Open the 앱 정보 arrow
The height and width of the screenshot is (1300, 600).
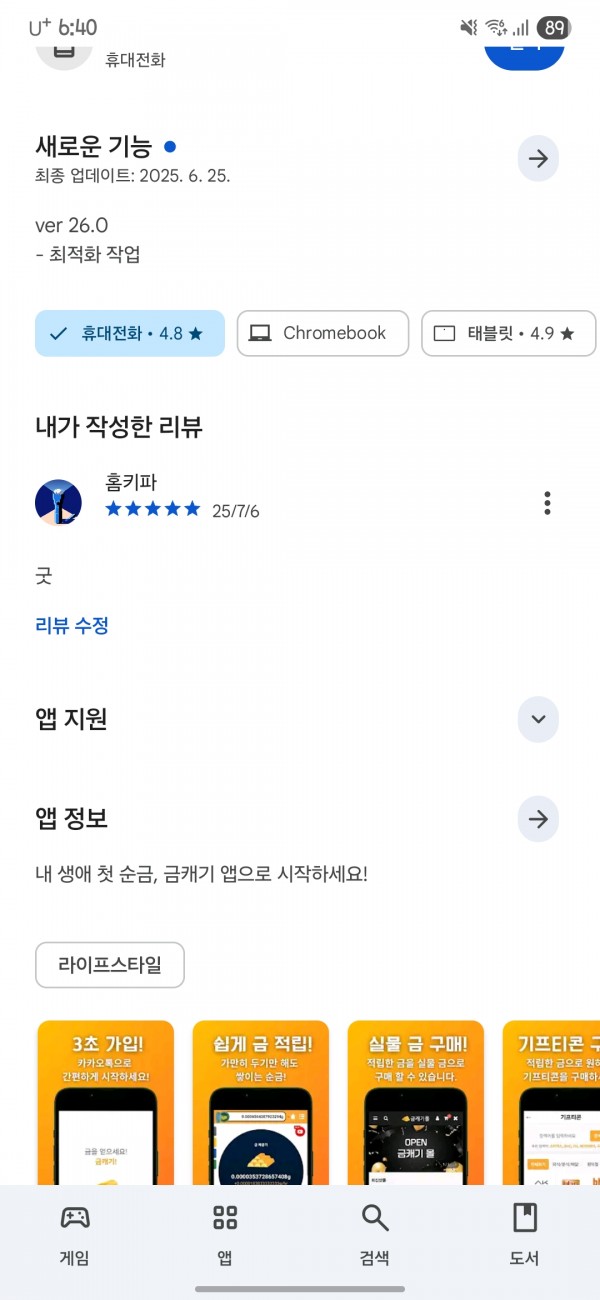[538, 820]
